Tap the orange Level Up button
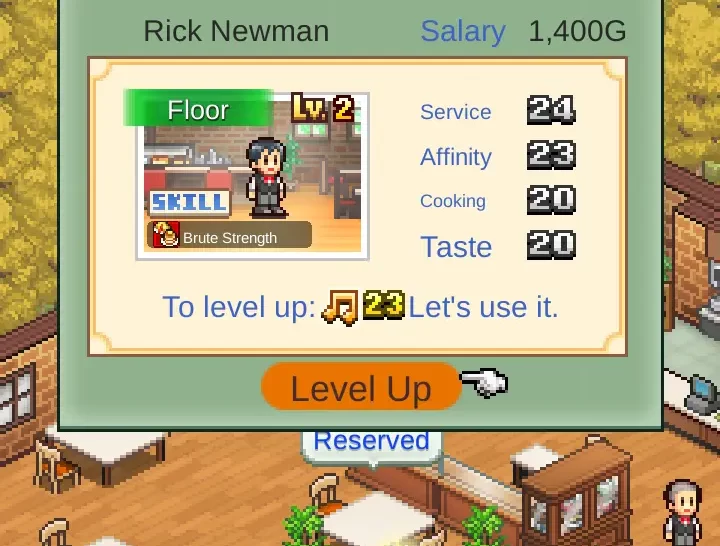Screen dimensions: 720x546 point(360,388)
